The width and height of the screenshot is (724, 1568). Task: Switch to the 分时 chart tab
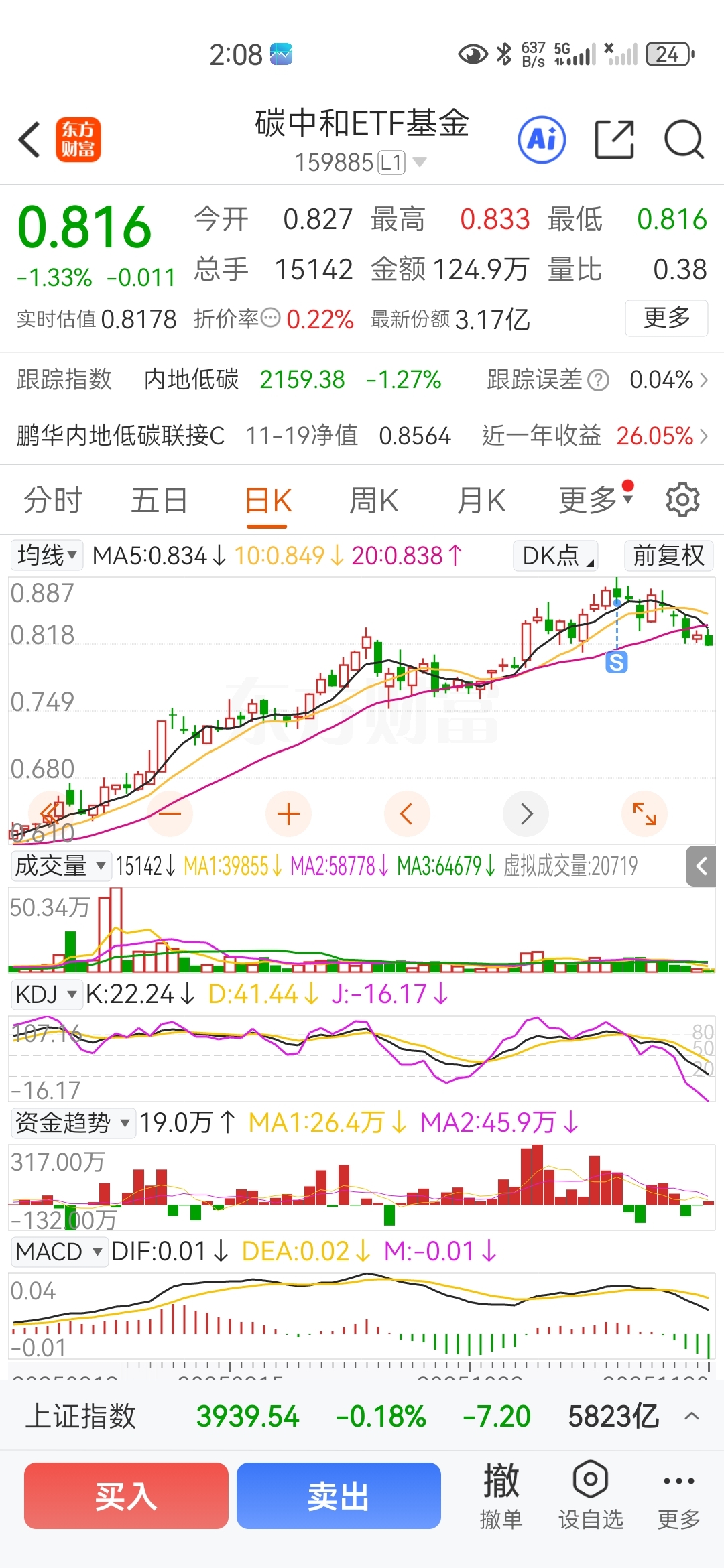(x=53, y=501)
